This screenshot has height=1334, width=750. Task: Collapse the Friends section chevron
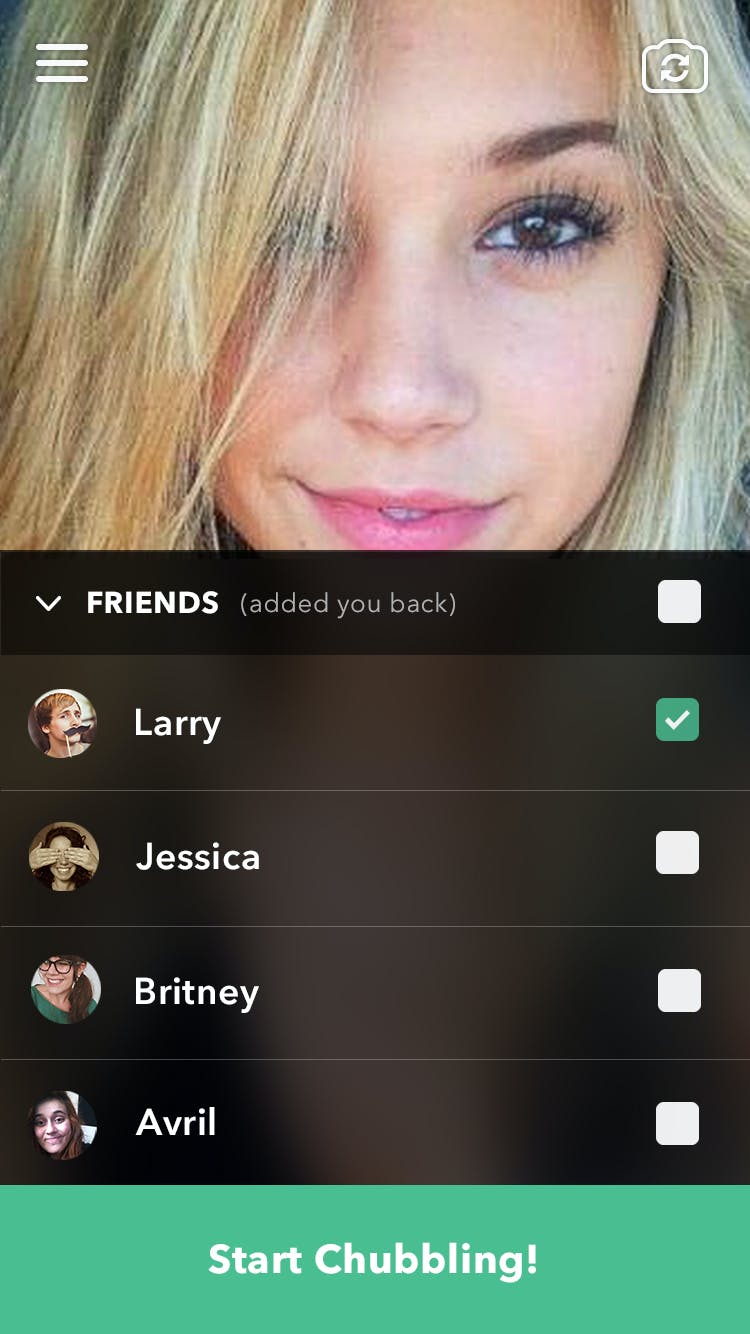coord(48,603)
